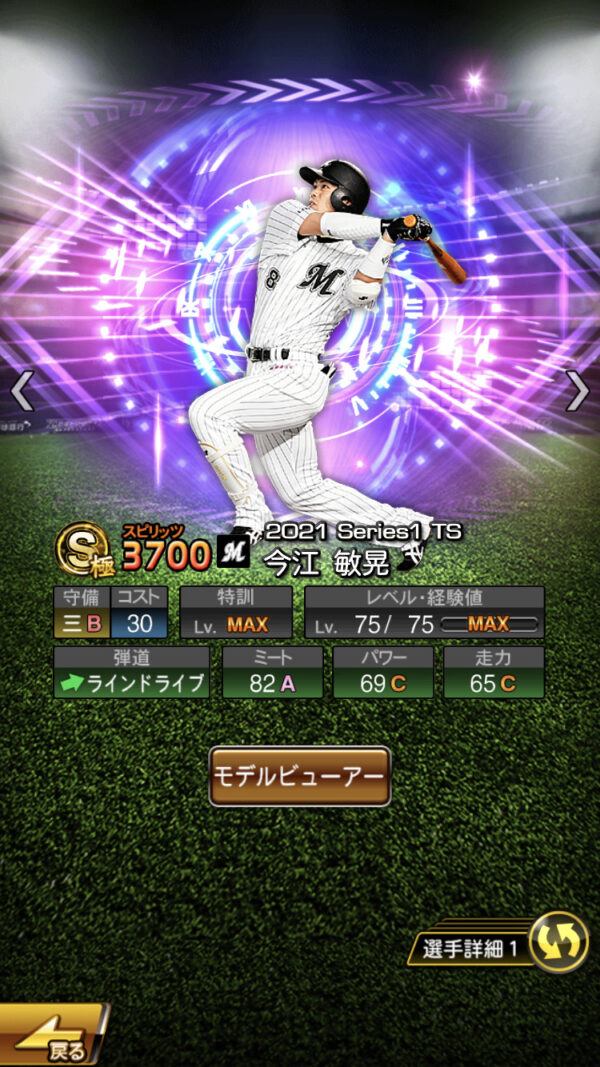
Task: Go to the next player card
Action: click(578, 391)
